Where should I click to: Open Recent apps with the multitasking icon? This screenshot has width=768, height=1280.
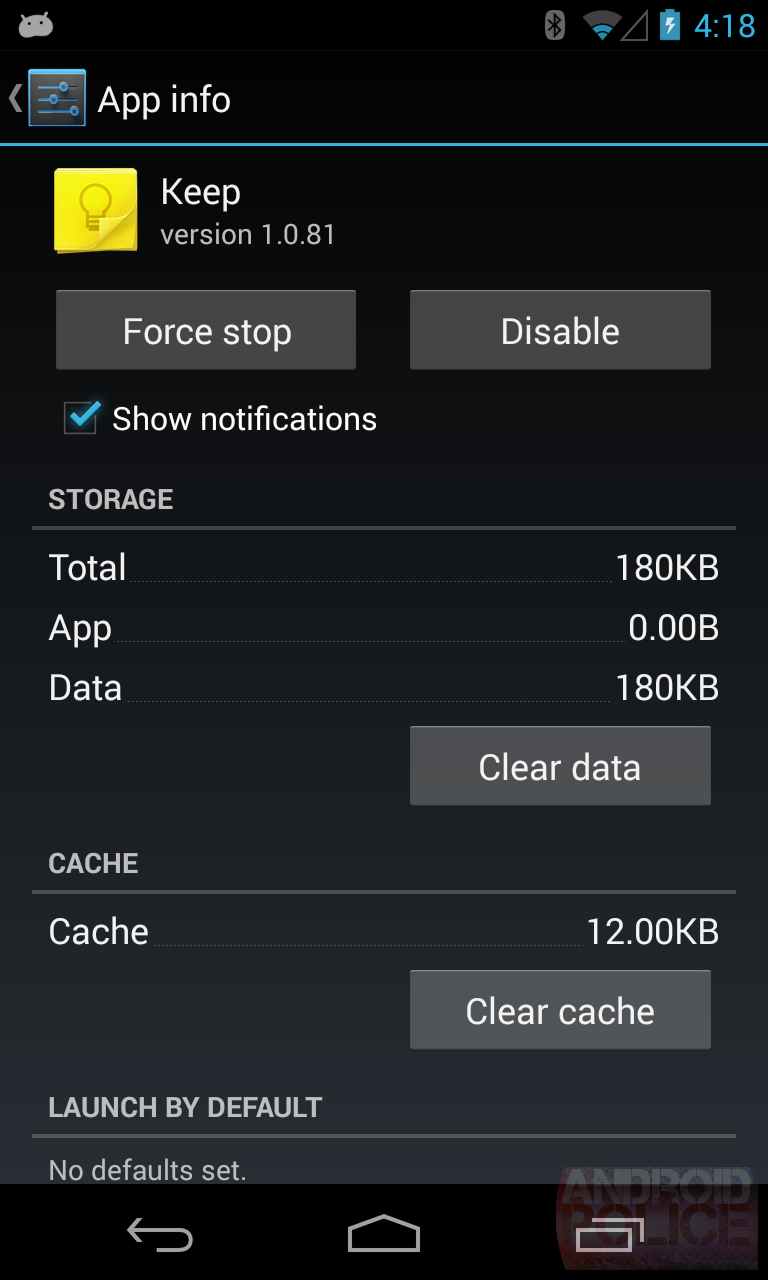coord(608,1233)
